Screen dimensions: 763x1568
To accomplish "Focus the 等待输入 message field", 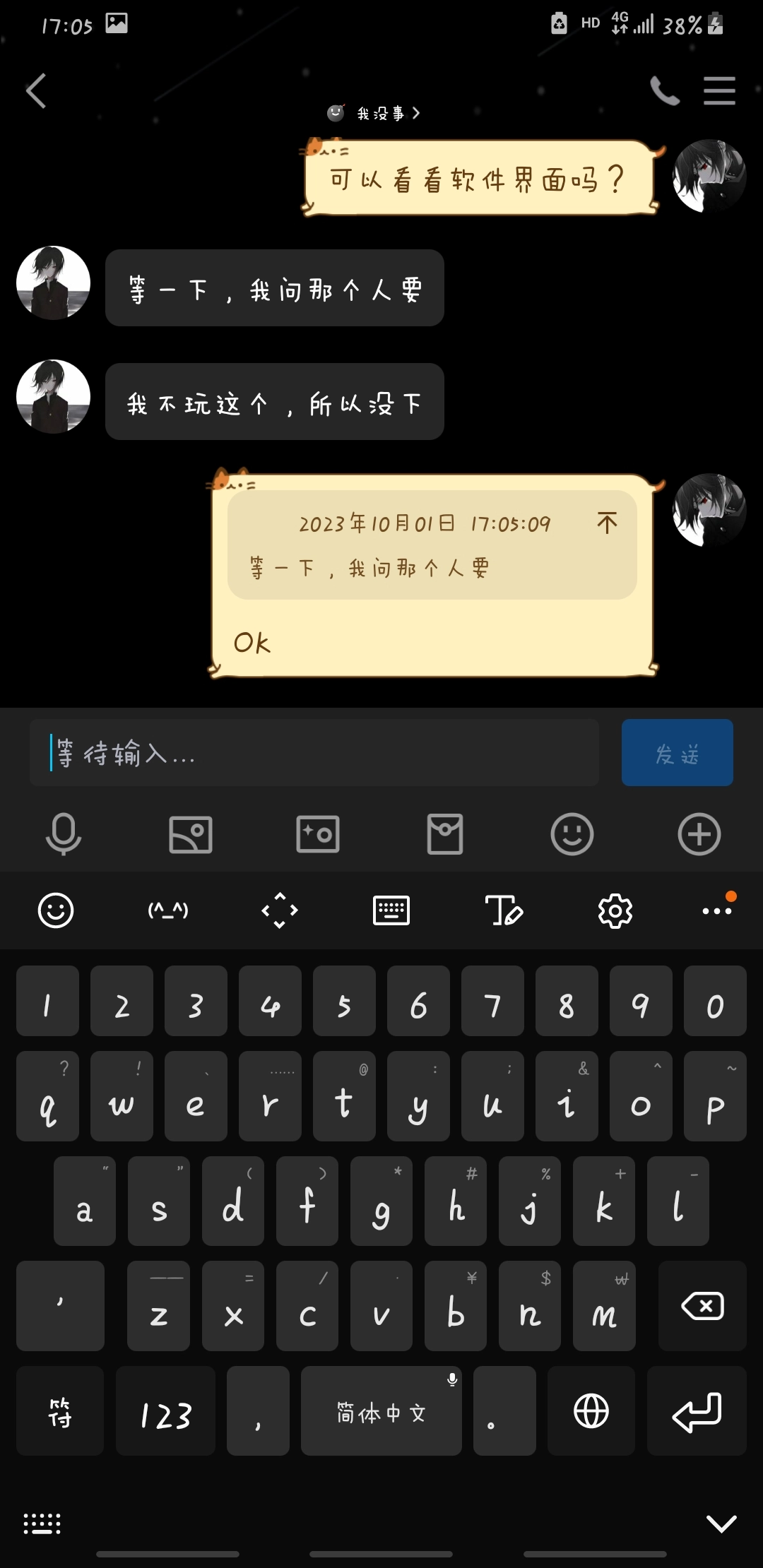I will 314,753.
